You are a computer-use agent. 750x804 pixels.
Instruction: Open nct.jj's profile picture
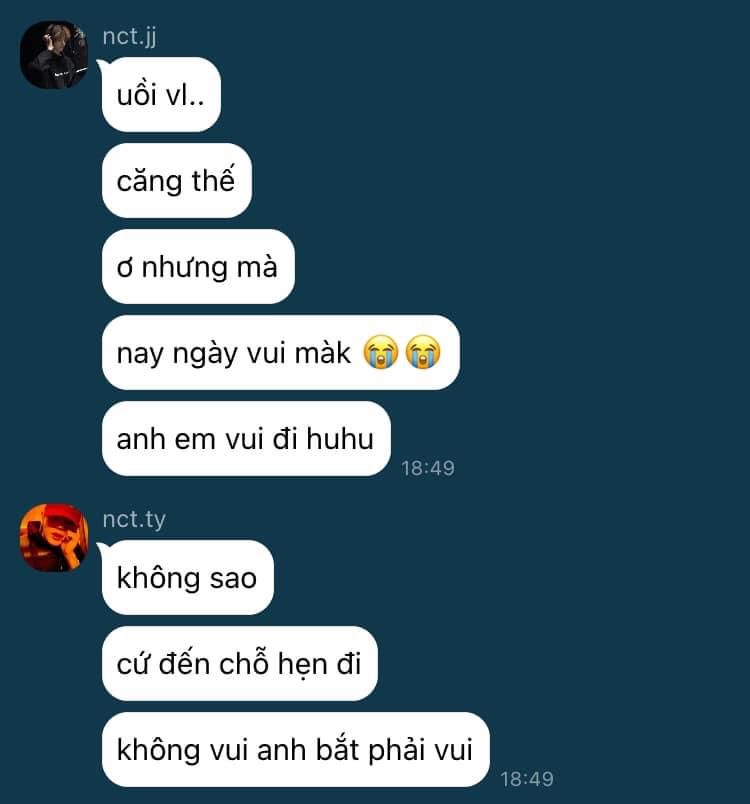coord(54,54)
